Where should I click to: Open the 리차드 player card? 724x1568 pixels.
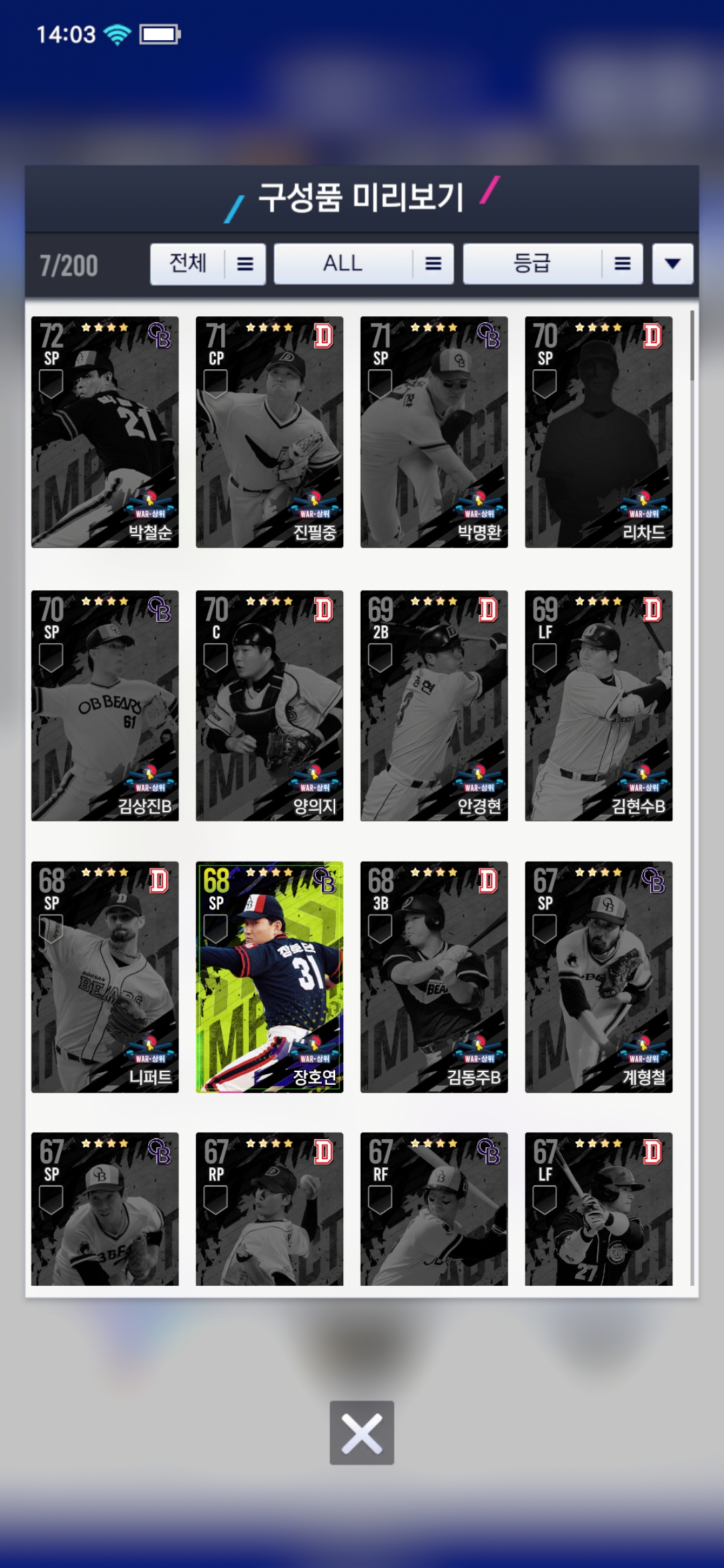point(599,432)
